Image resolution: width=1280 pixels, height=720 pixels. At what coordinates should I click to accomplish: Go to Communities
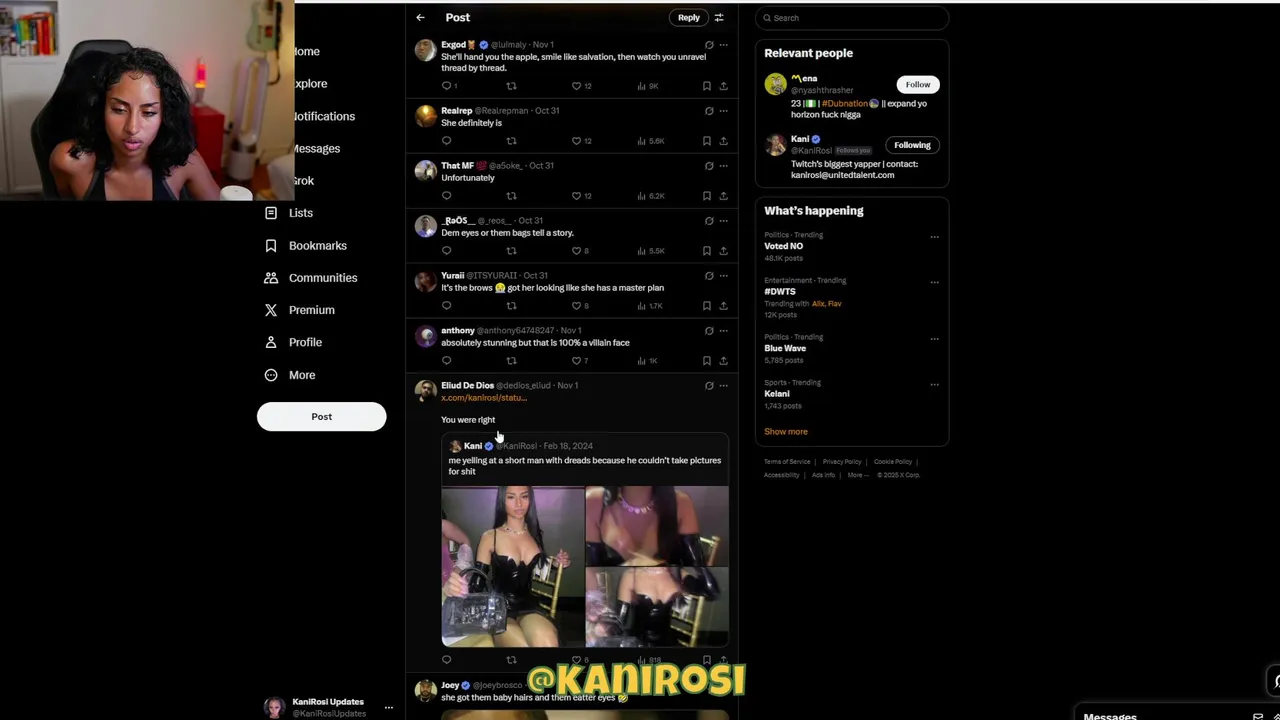[322, 278]
